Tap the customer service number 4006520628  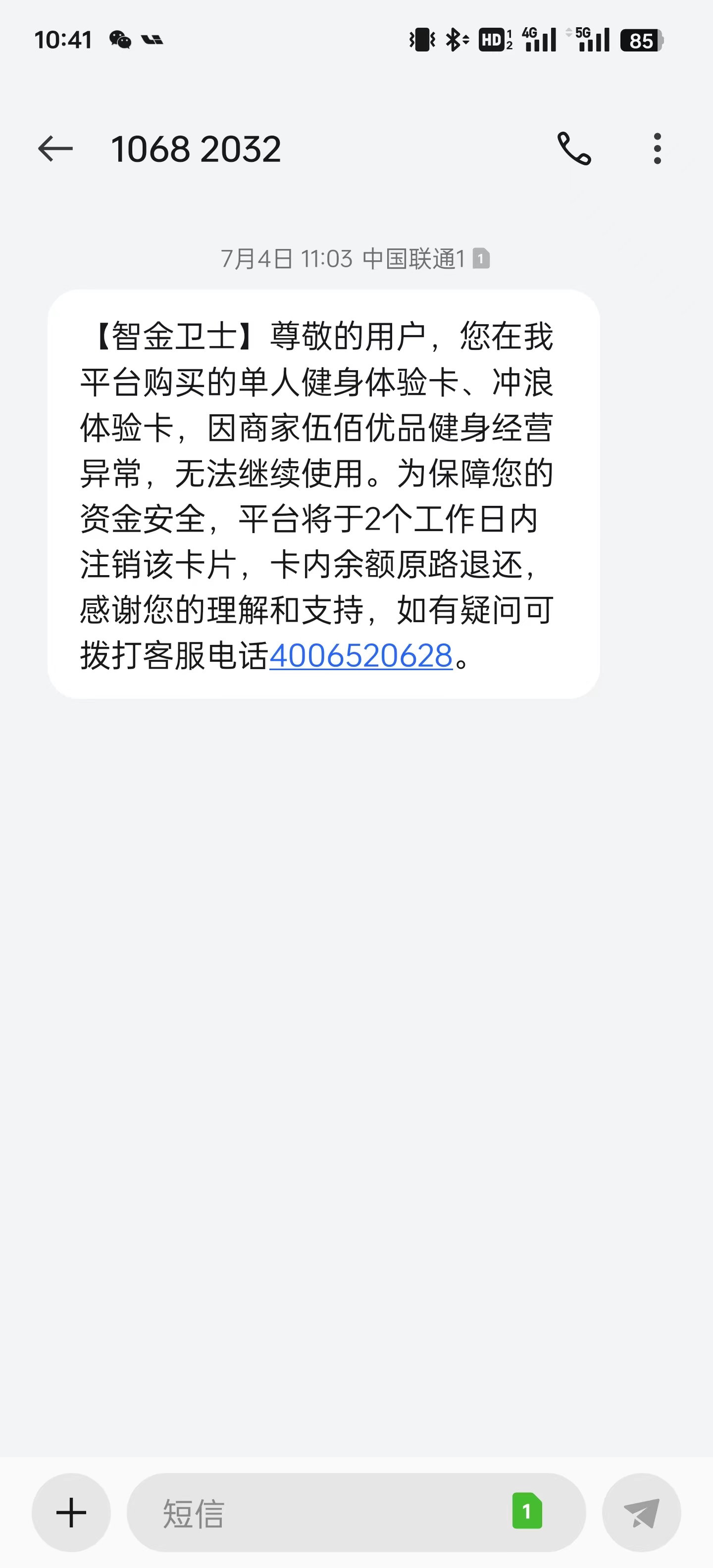[360, 656]
